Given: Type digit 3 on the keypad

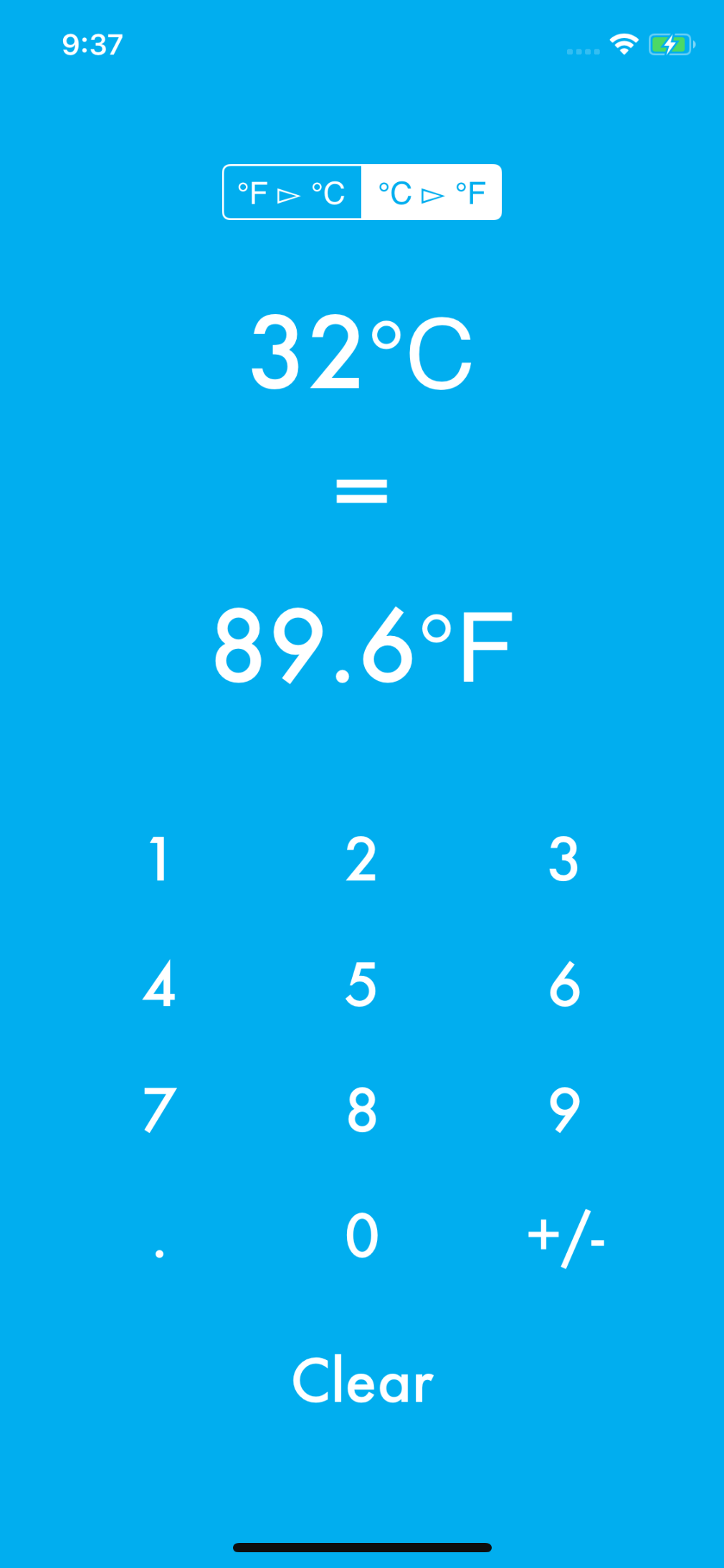Looking at the screenshot, I should tap(564, 858).
